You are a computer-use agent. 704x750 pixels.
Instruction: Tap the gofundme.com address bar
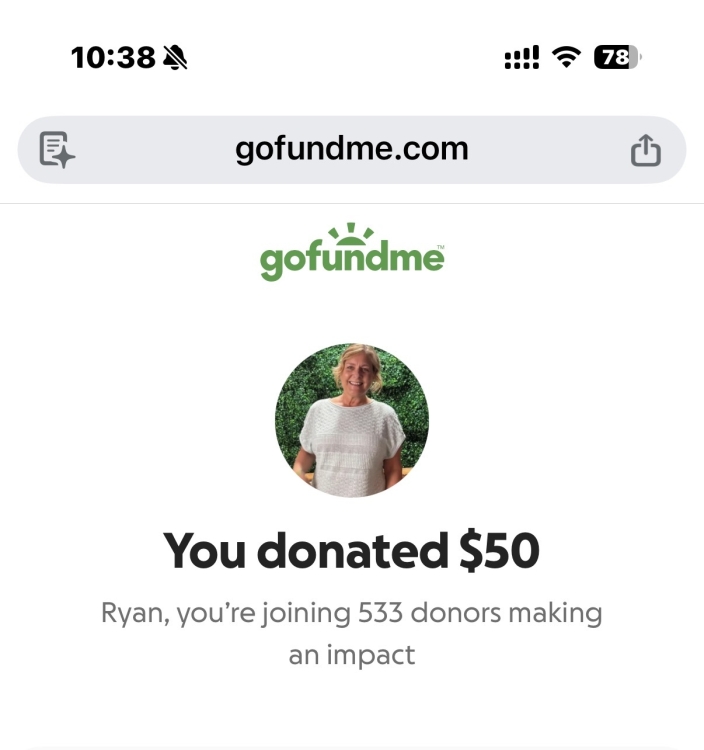coord(352,150)
